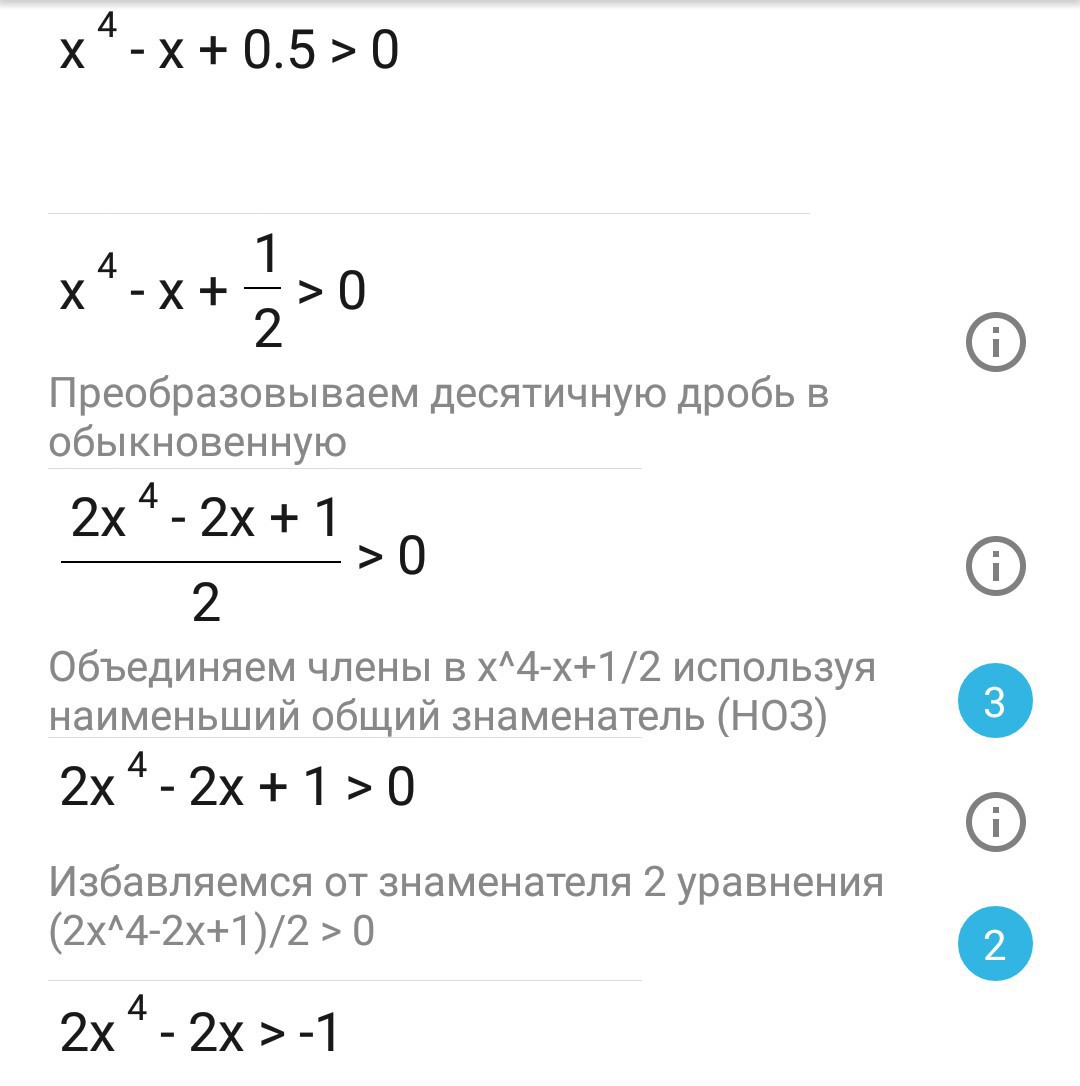This screenshot has width=1080, height=1086.
Task: Open info for the common denominator step
Action: click(995, 567)
